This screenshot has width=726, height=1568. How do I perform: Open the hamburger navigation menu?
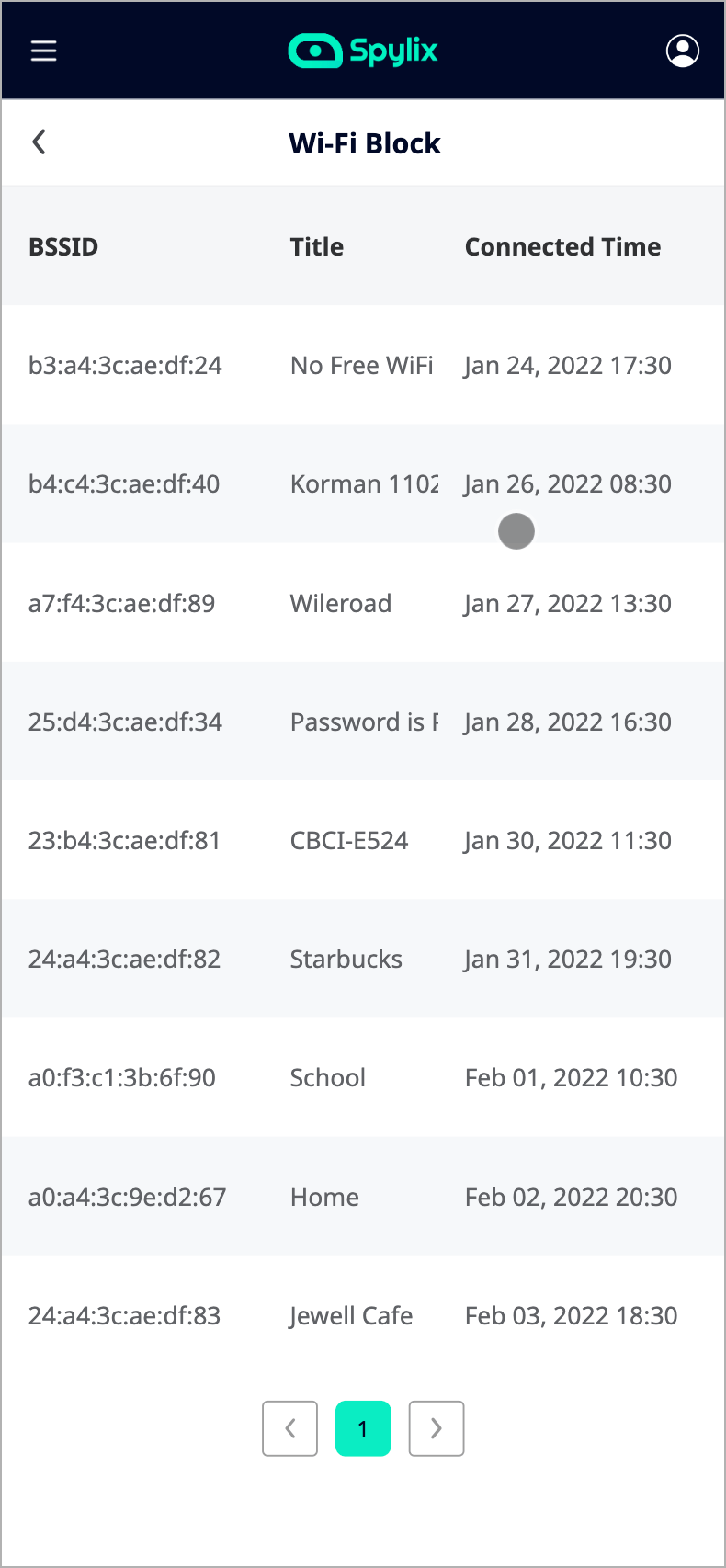43,51
